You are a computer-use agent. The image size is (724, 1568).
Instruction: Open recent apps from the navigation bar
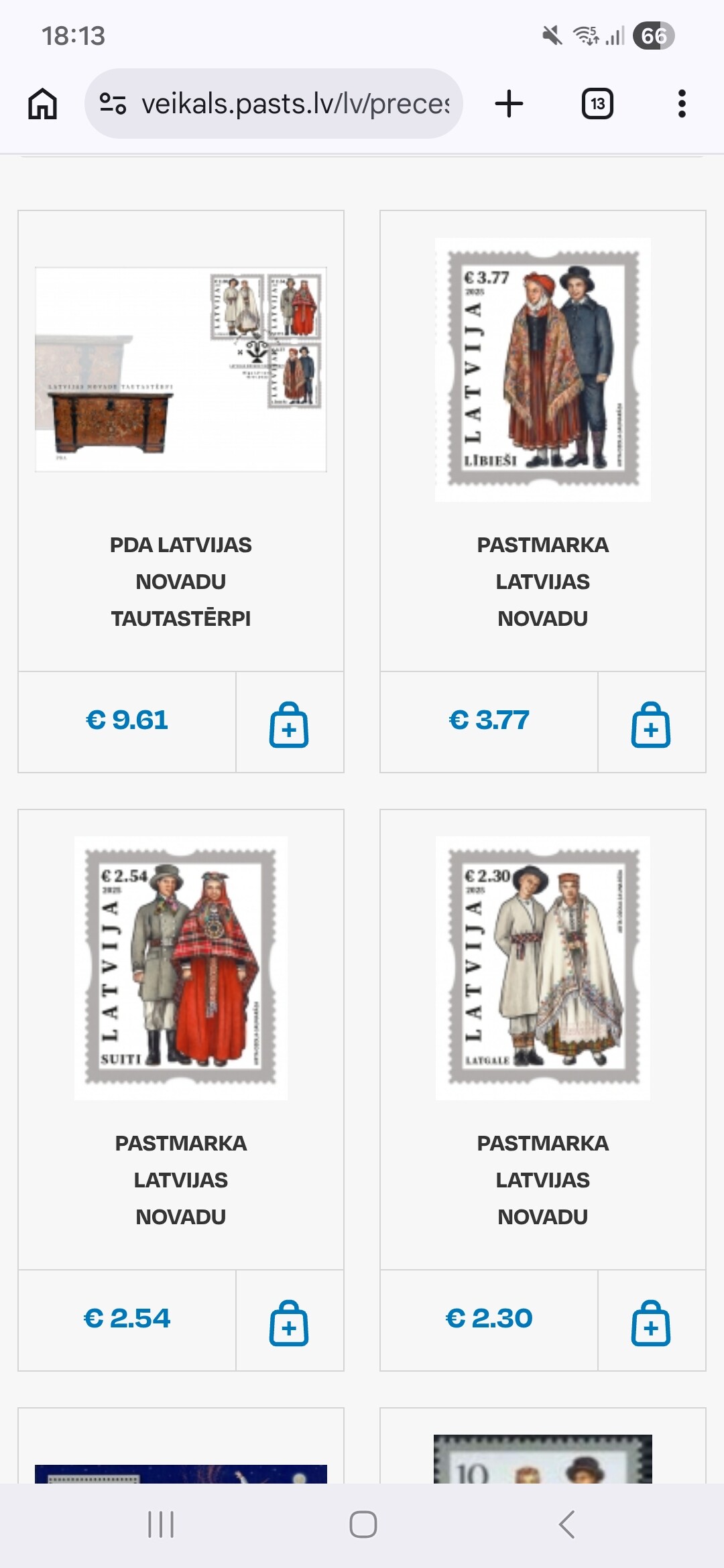click(x=161, y=1524)
